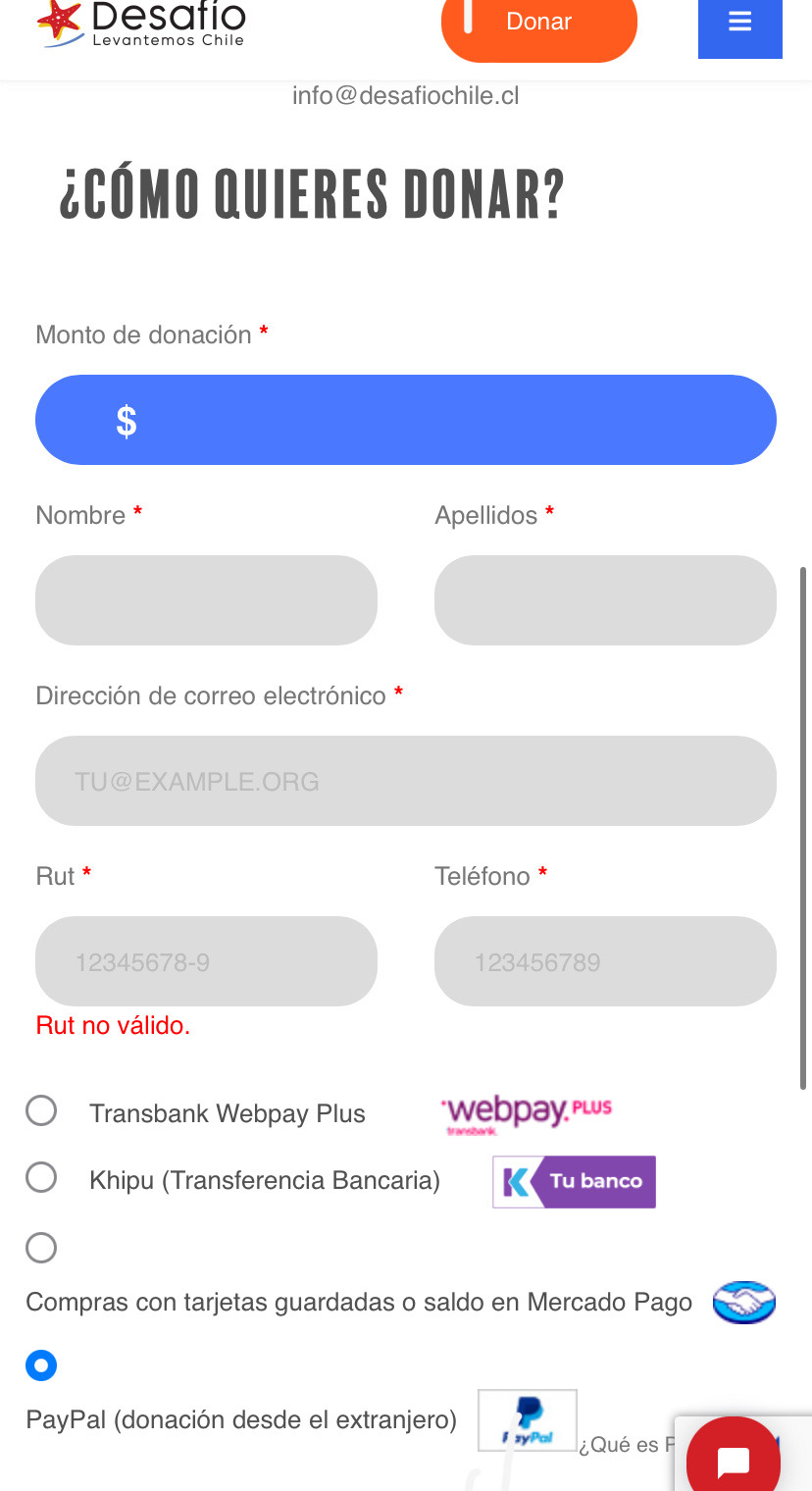Open the hamburger menu
The image size is (812, 1491).
(x=739, y=24)
